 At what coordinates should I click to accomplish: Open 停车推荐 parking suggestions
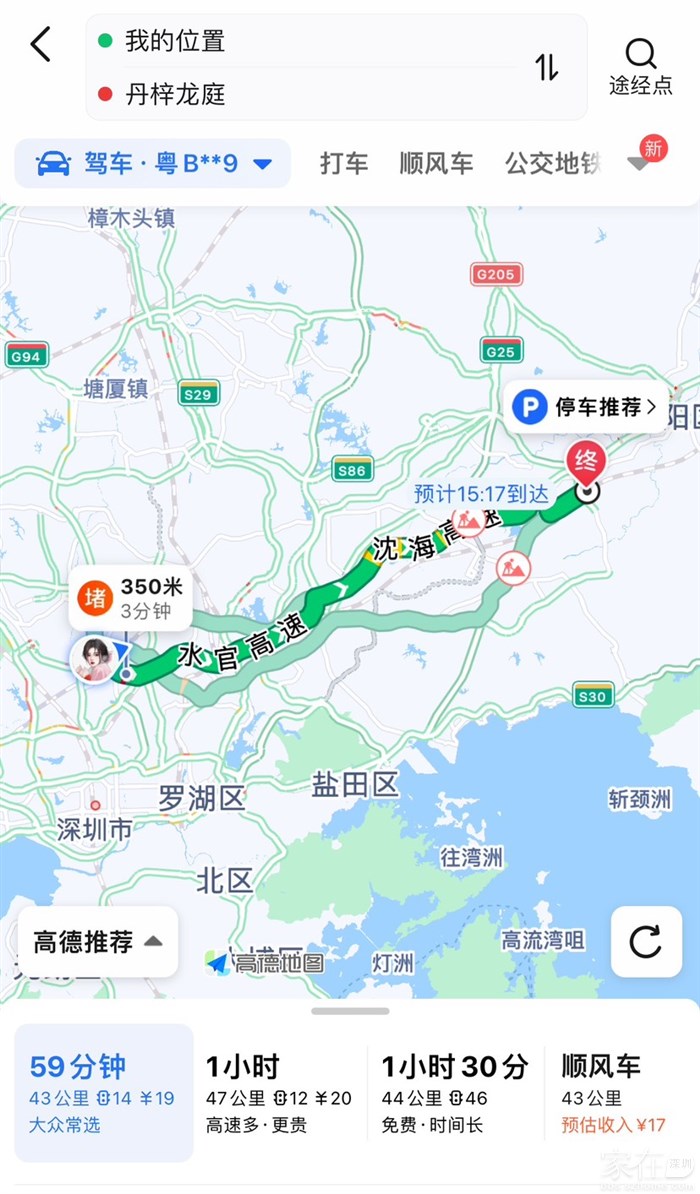pos(585,407)
